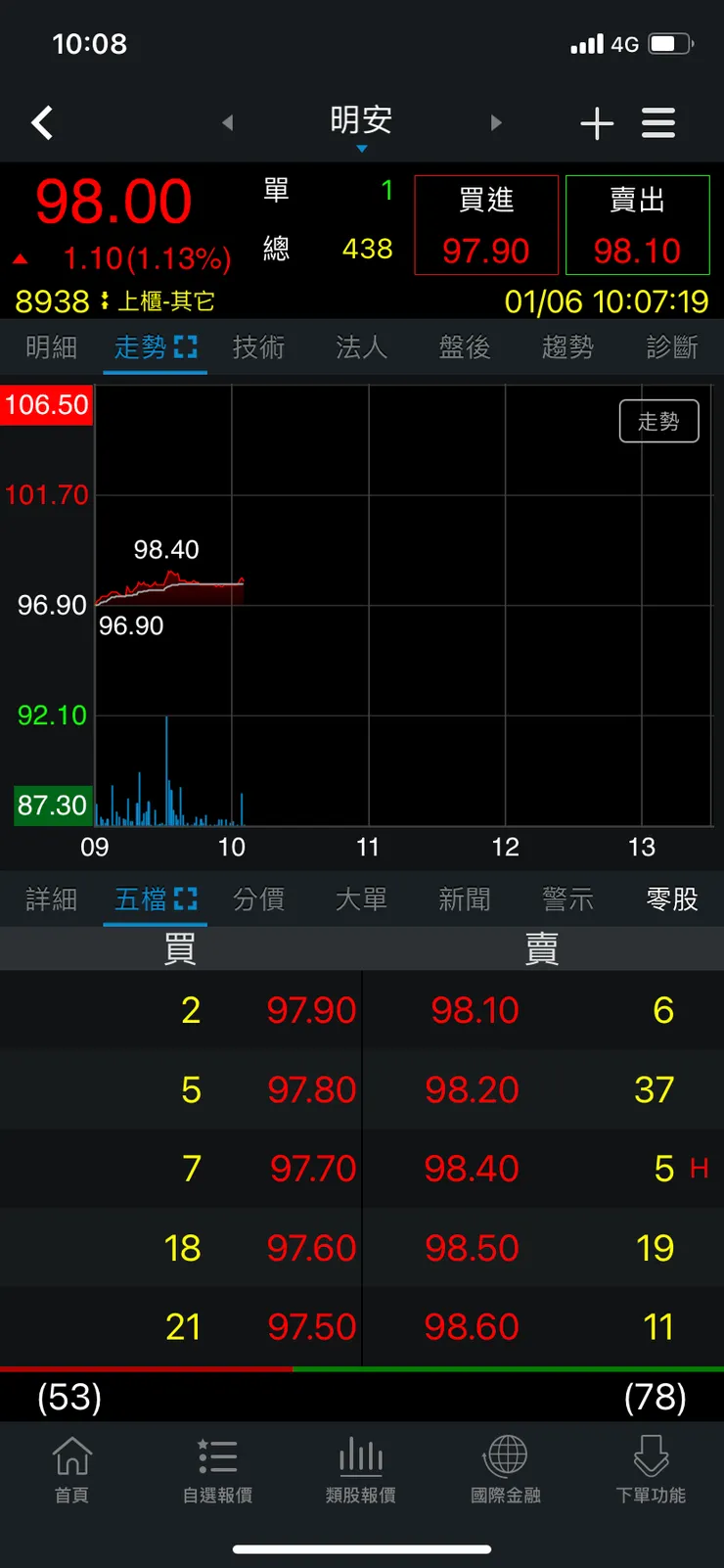Open the 法人 tab
Screen dimensions: 724x1568
click(361, 347)
